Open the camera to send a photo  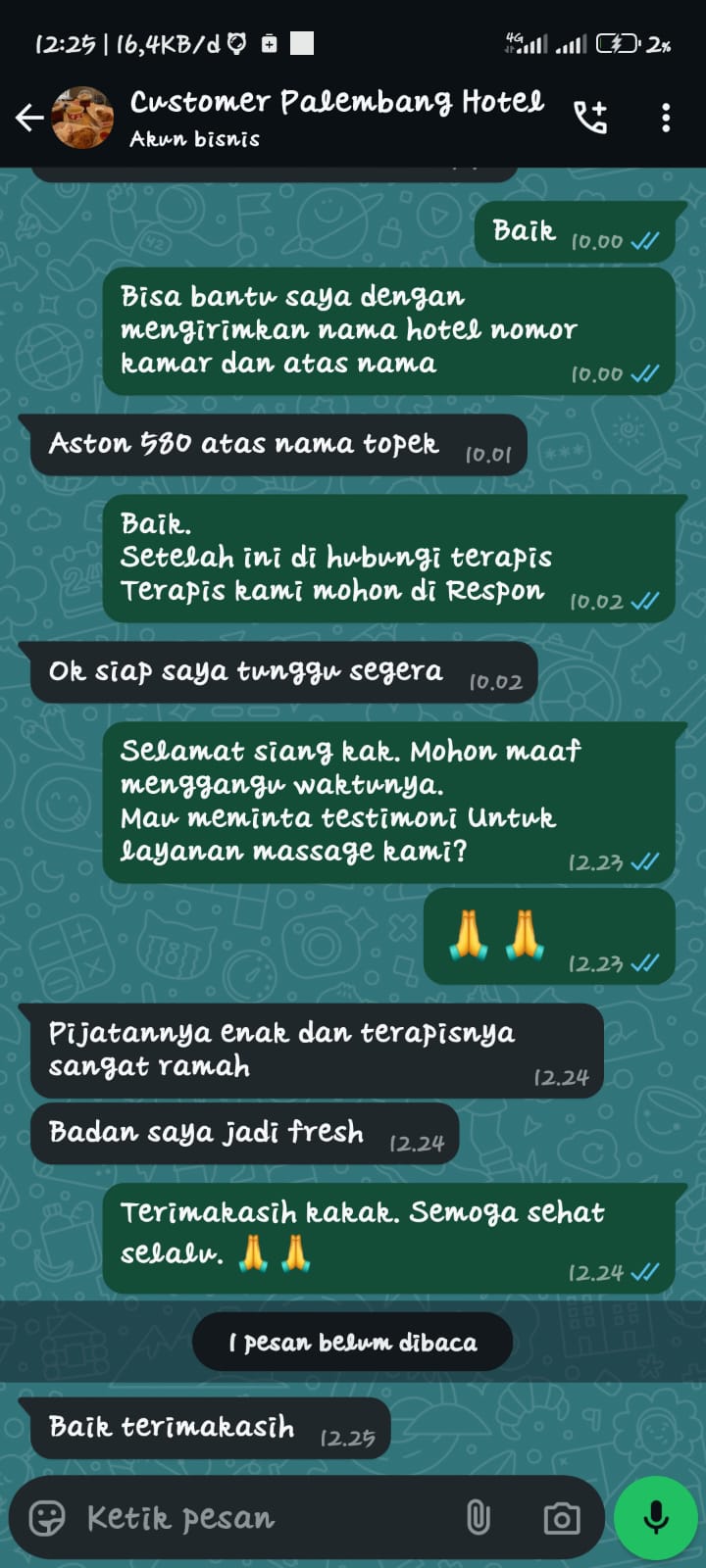pyautogui.click(x=561, y=1518)
